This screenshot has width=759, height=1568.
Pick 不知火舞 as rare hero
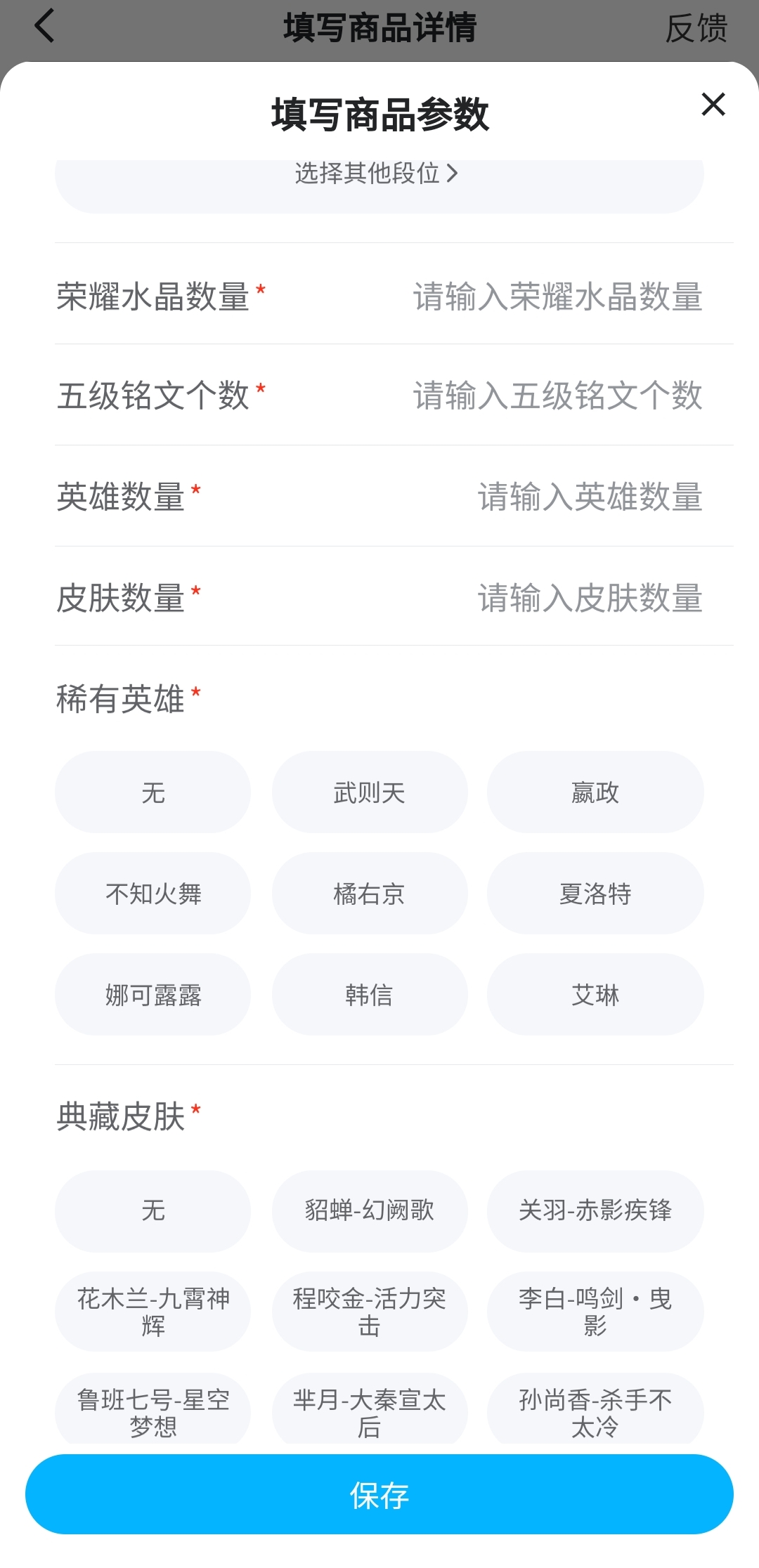click(x=153, y=894)
